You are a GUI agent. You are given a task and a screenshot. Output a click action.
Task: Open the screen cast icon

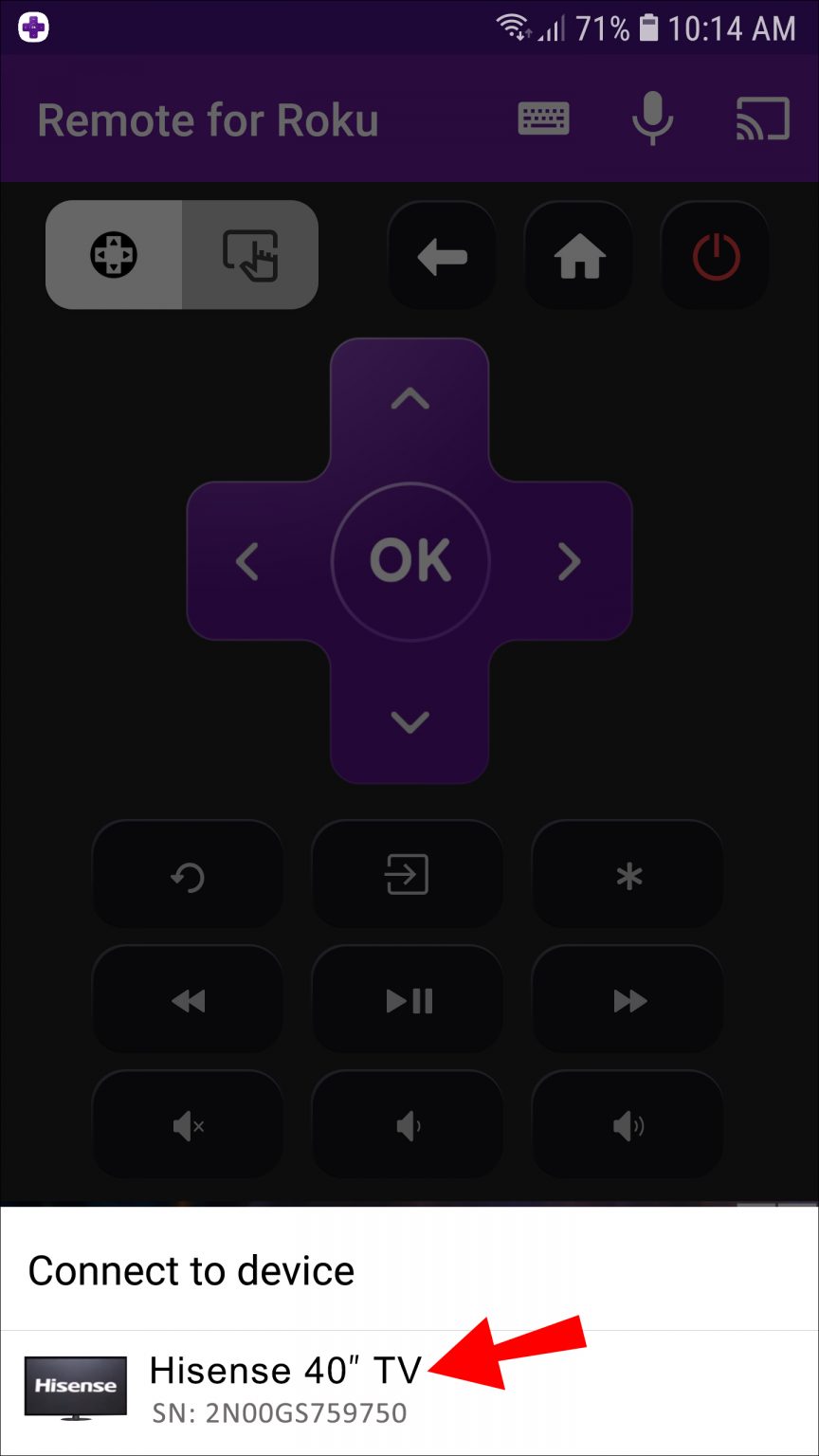coord(761,118)
